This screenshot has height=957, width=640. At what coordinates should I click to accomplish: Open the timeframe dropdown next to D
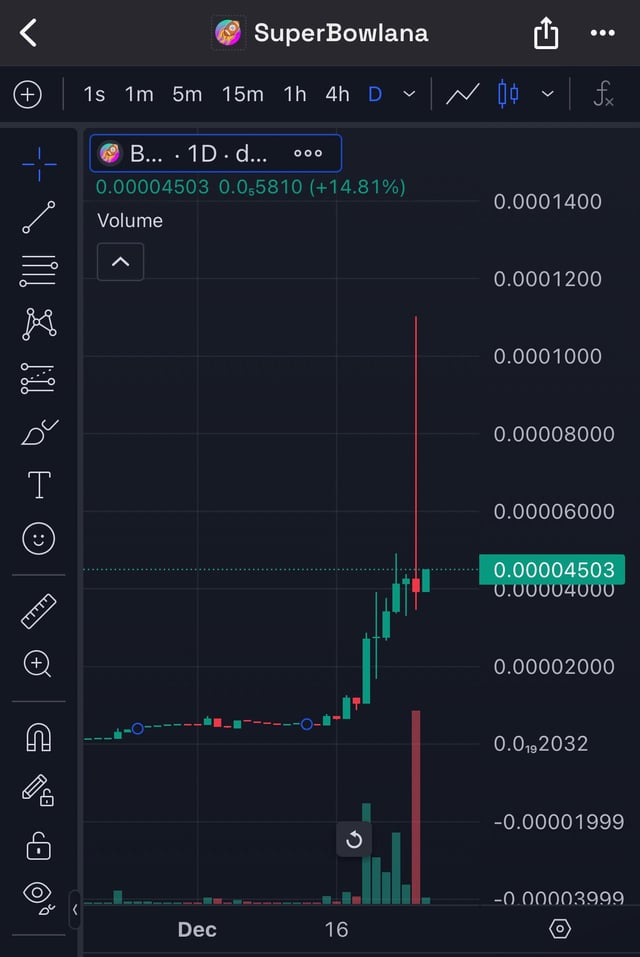(409, 95)
